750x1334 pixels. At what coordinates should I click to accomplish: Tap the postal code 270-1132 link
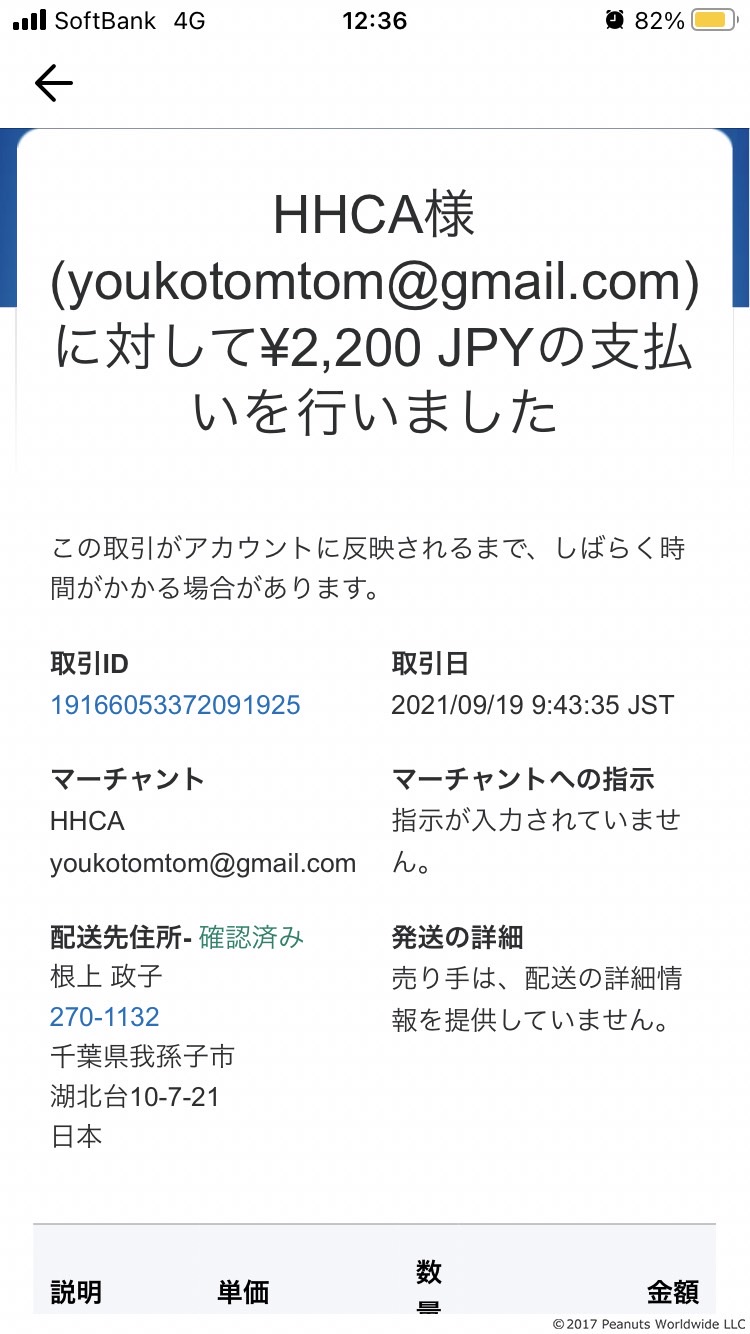[x=105, y=1017]
